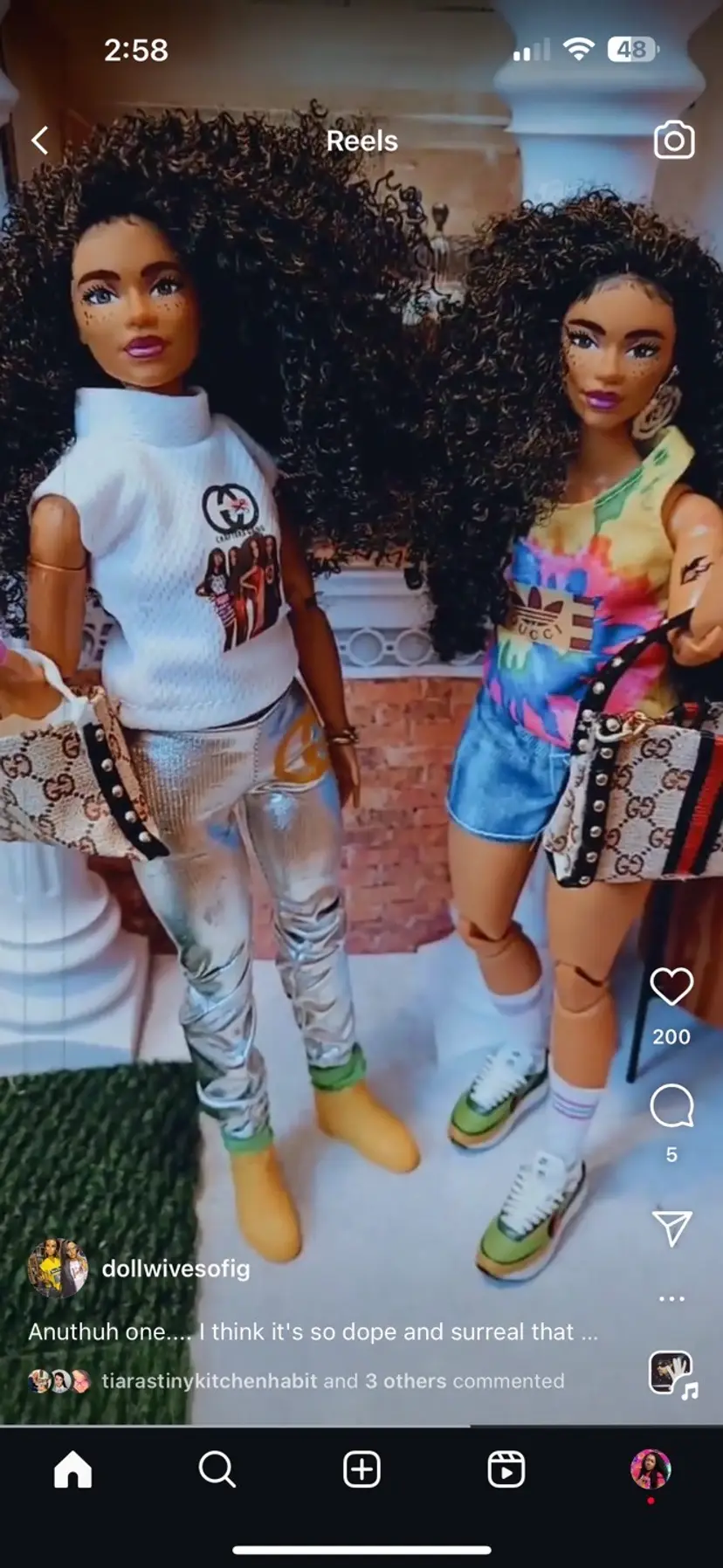Open dollwivesofig profile picture

pos(58,1269)
